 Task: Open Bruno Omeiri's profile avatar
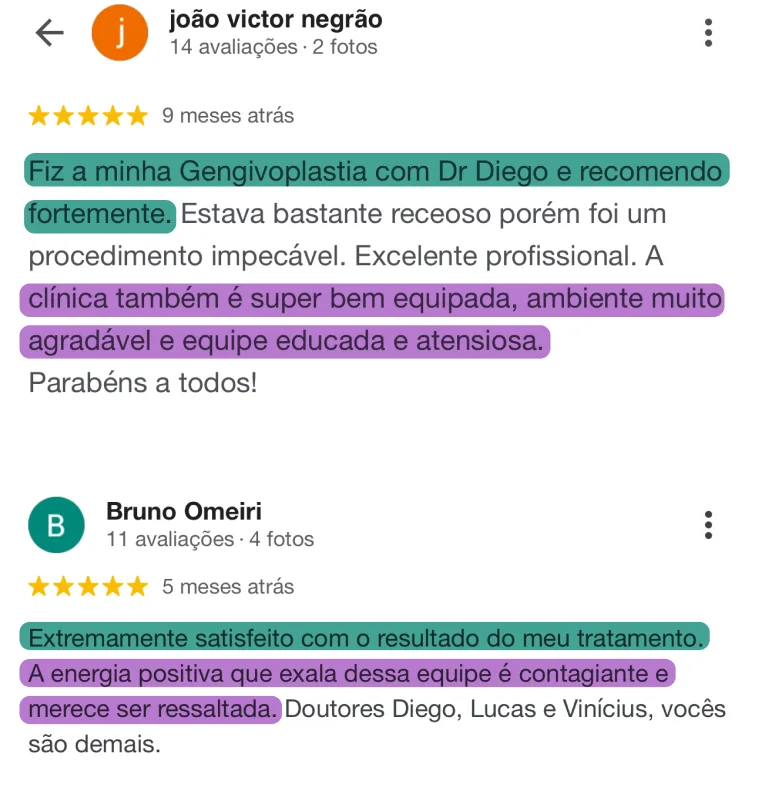pos(57,524)
